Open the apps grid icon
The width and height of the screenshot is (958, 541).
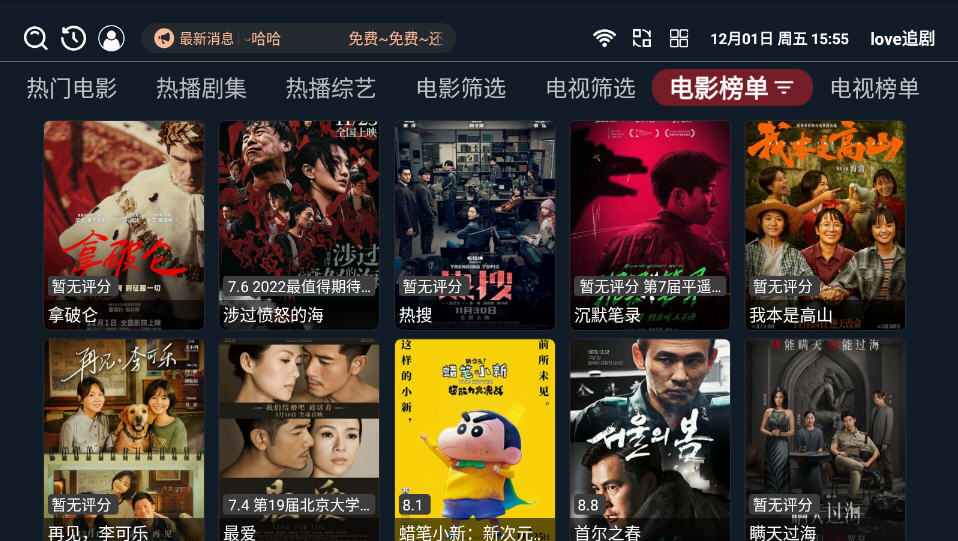click(x=679, y=39)
